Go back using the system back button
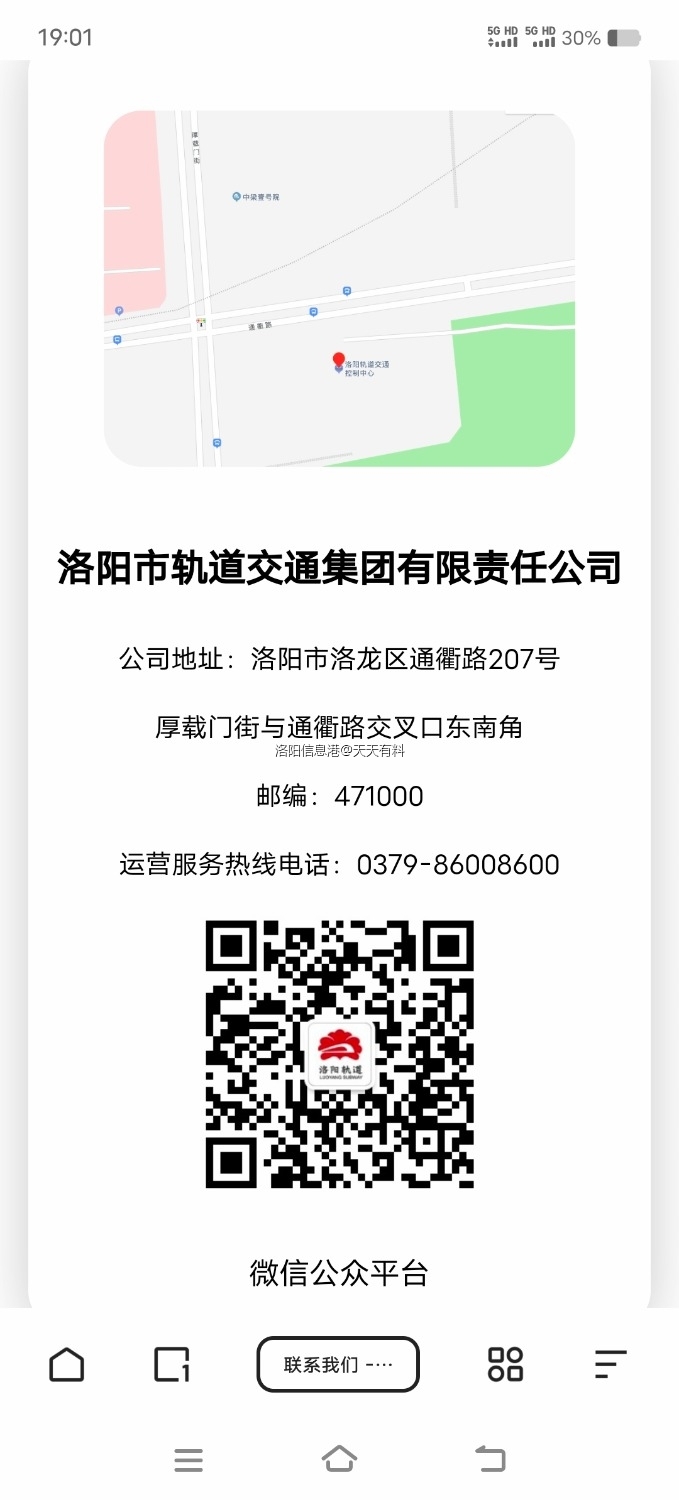 click(x=490, y=1459)
